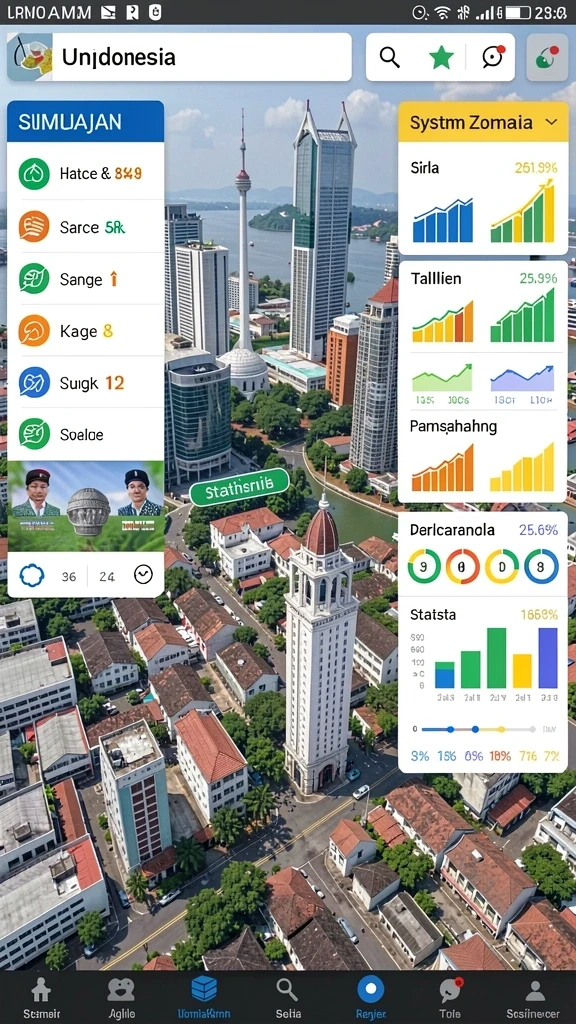Screen dimensions: 576x1024
Task: Switch to the Selia search tab
Action: 287,997
